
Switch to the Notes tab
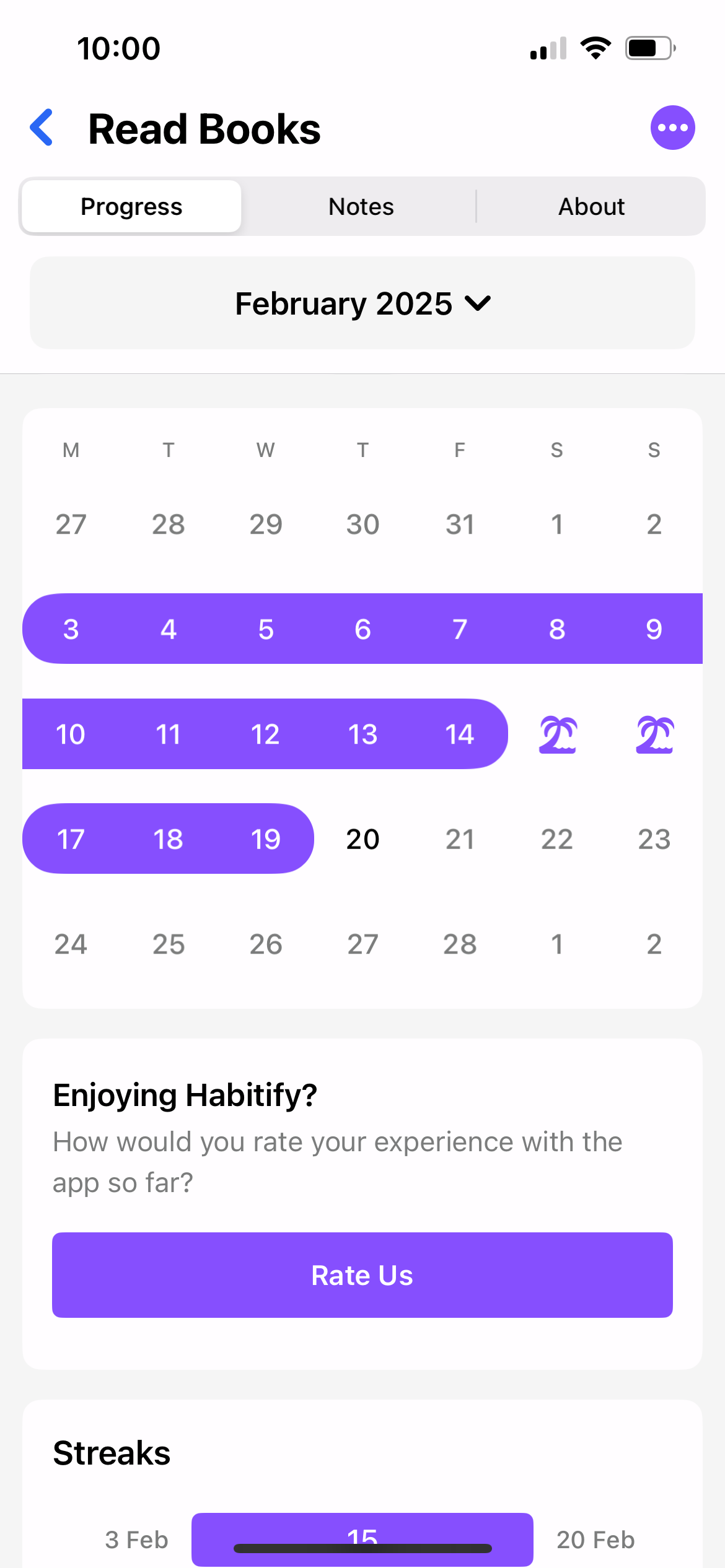coord(361,206)
